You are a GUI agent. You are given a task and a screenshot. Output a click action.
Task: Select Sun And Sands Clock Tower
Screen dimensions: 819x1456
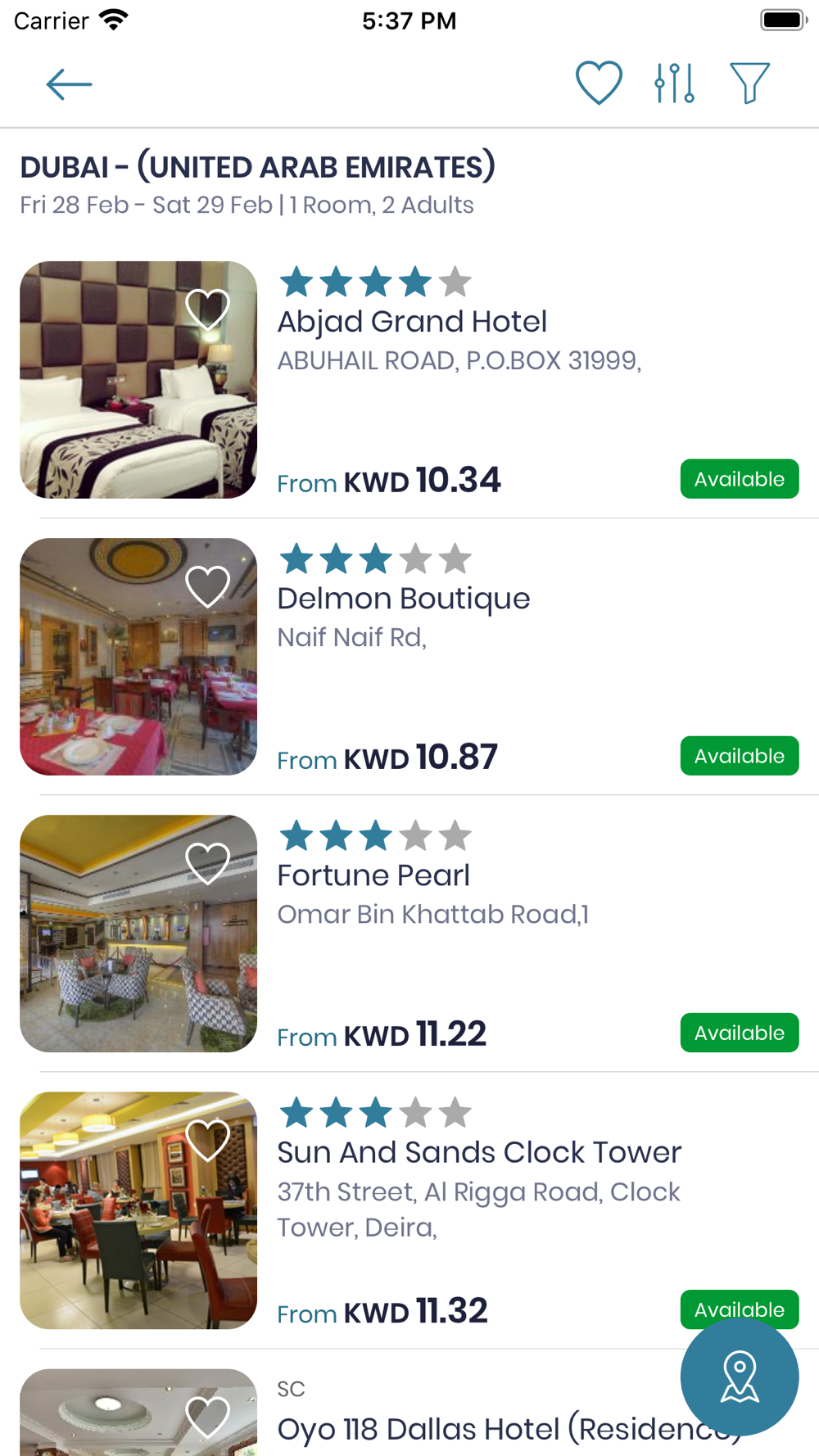[x=409, y=1210]
